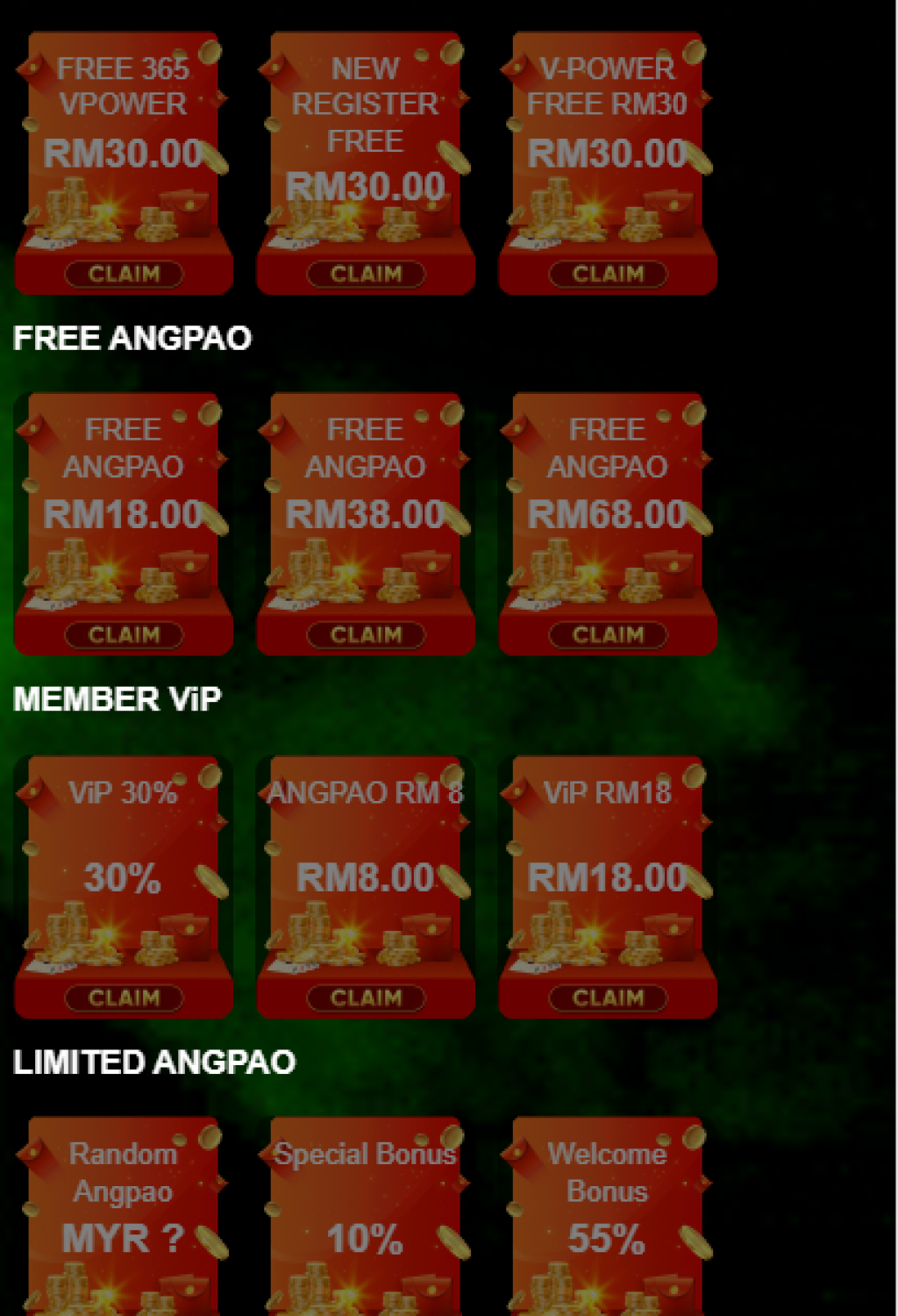This screenshot has height=1316, width=898.
Task: Claim the FREE ANGPAO RM38.00
Action: [x=366, y=634]
